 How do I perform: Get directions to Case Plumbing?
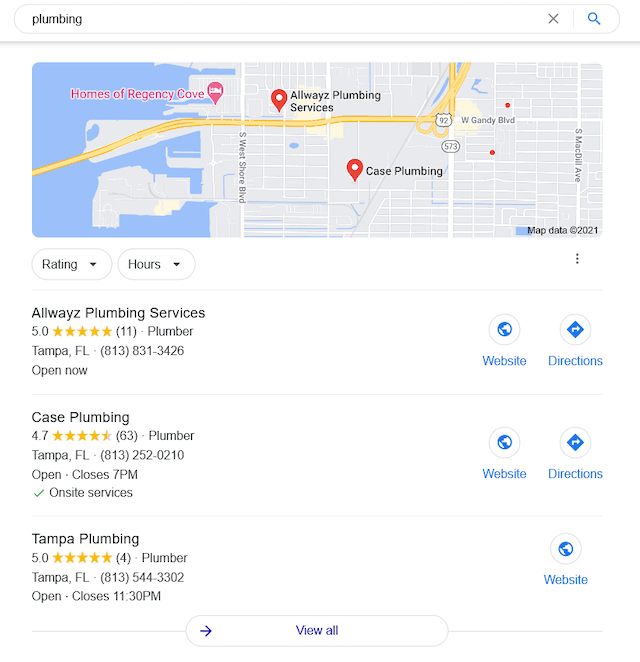(575, 454)
